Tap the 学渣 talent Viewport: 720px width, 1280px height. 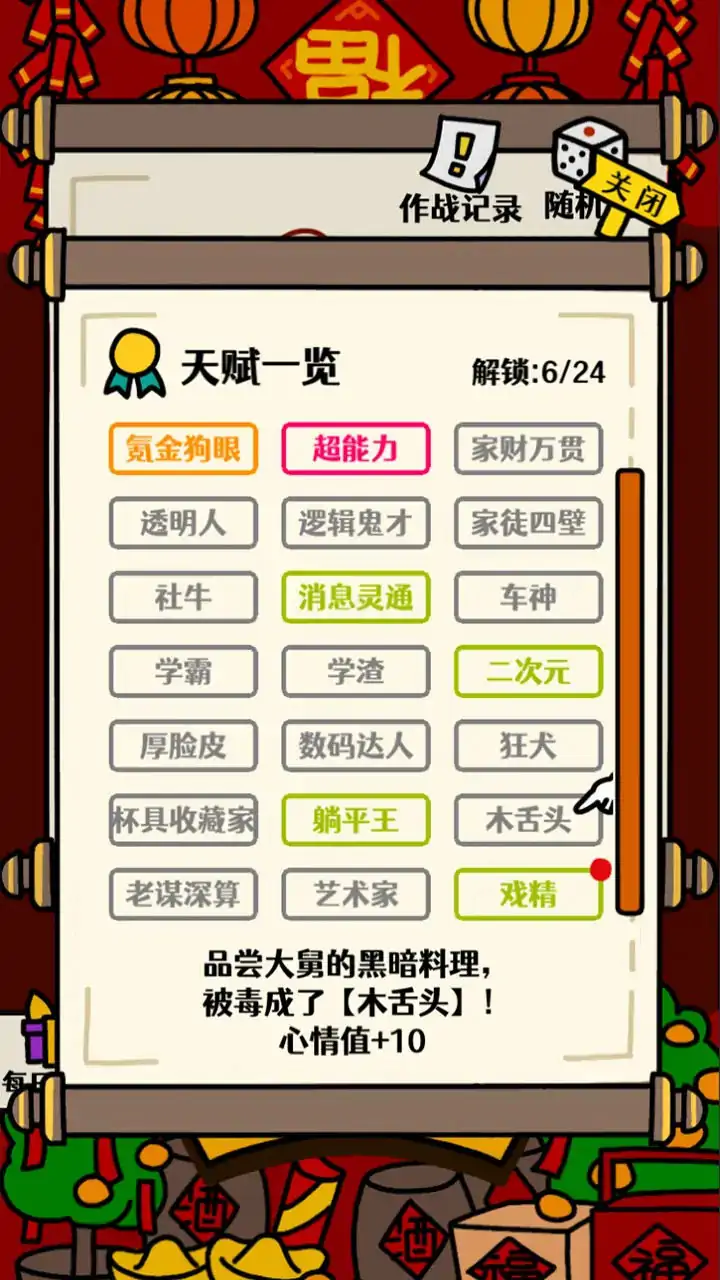coord(356,671)
